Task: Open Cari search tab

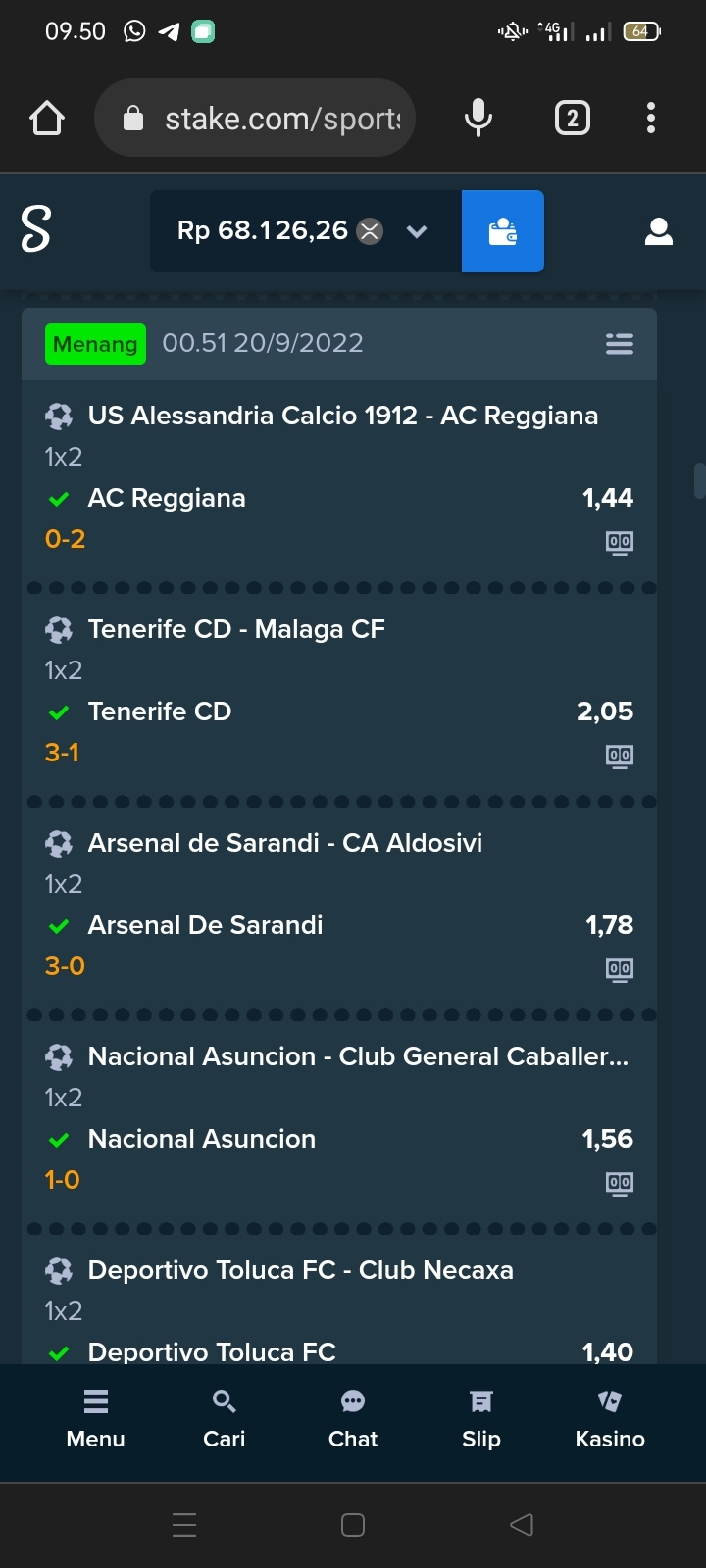Action: (224, 1419)
